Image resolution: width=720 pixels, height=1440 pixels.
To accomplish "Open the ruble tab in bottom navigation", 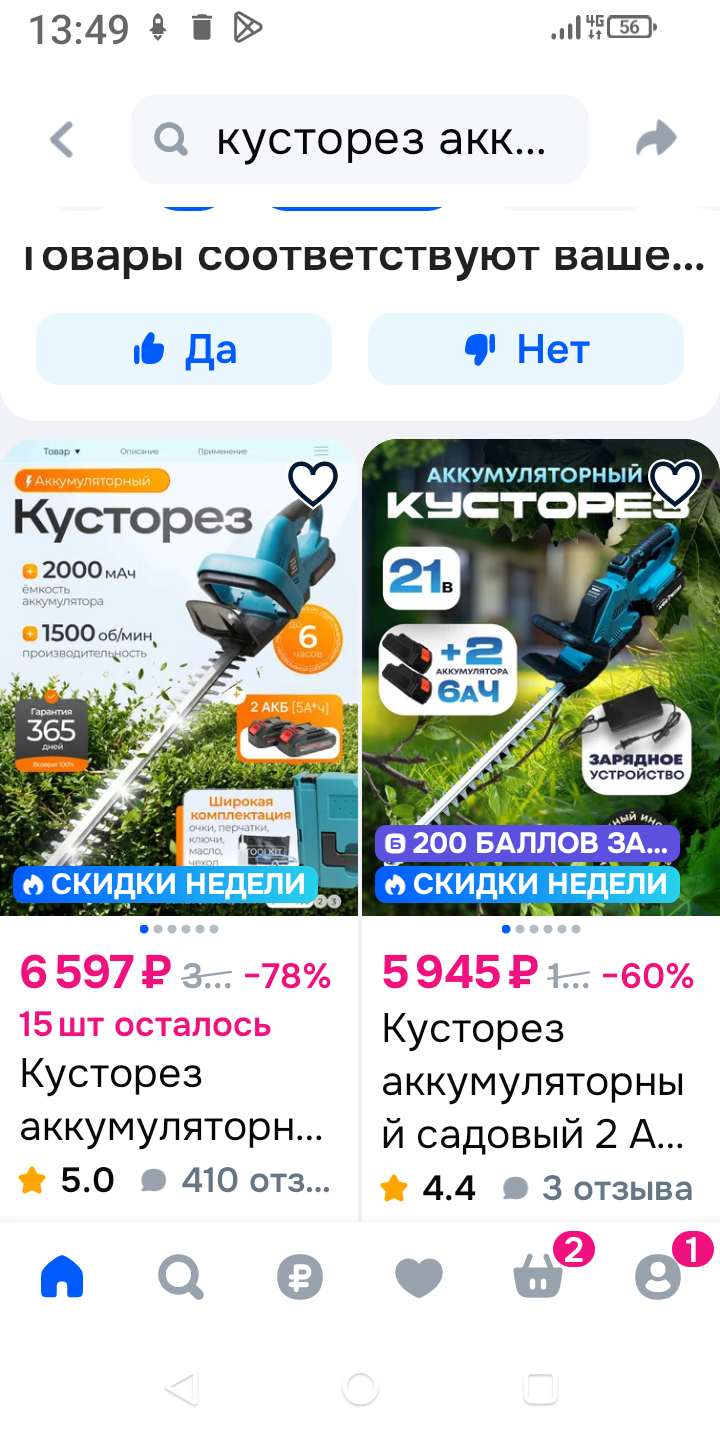I will (300, 1277).
